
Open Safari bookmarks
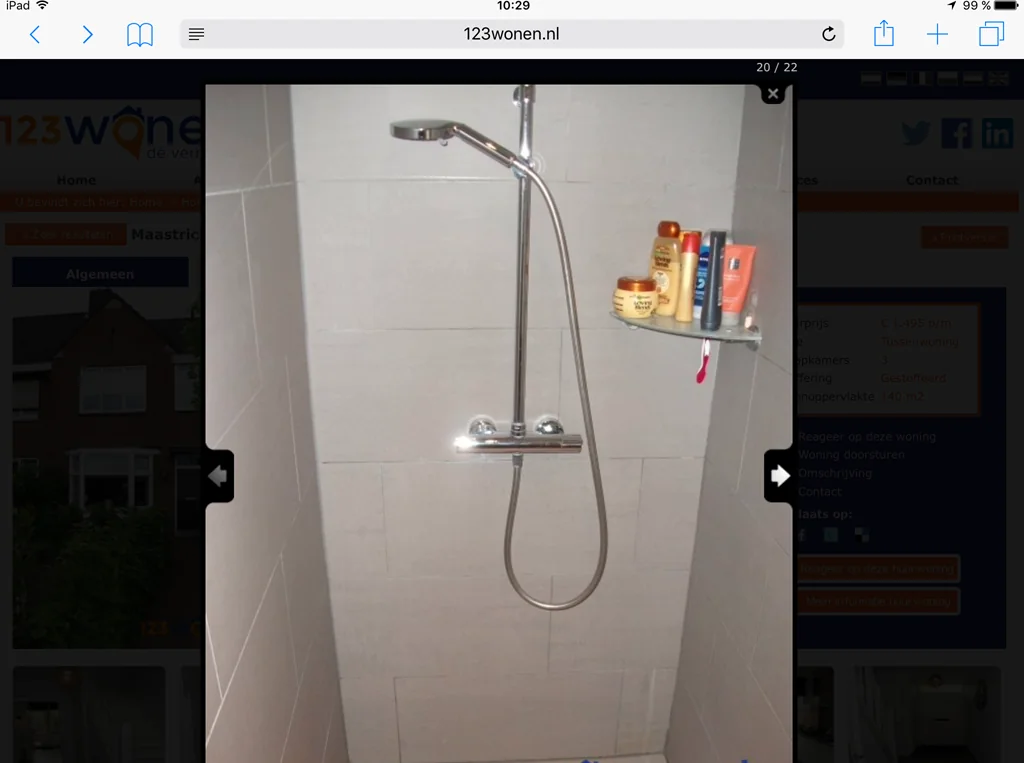140,35
